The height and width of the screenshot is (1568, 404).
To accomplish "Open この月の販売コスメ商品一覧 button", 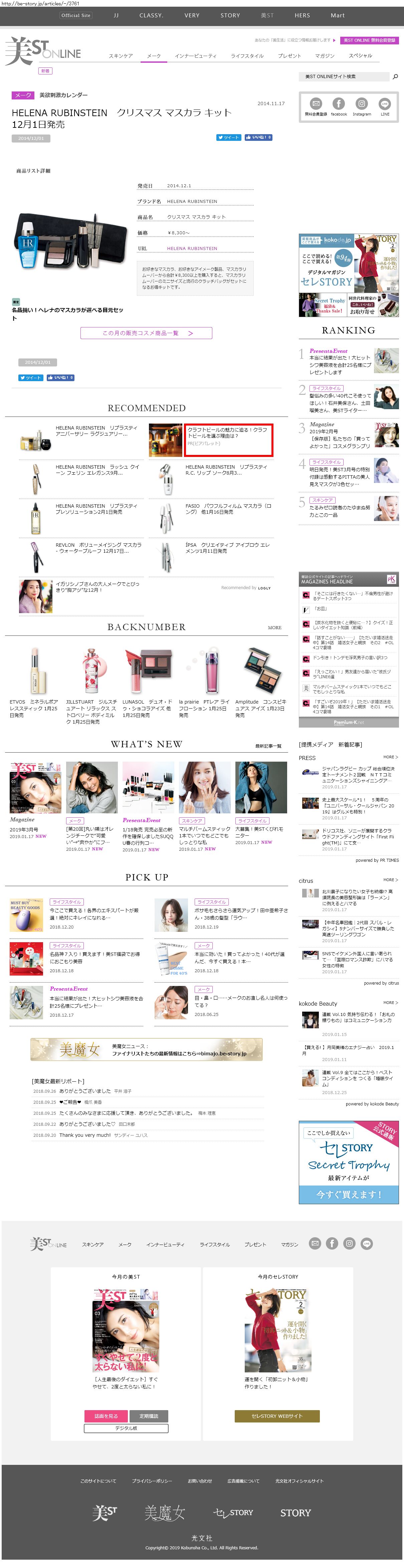I will pyautogui.click(x=146, y=333).
